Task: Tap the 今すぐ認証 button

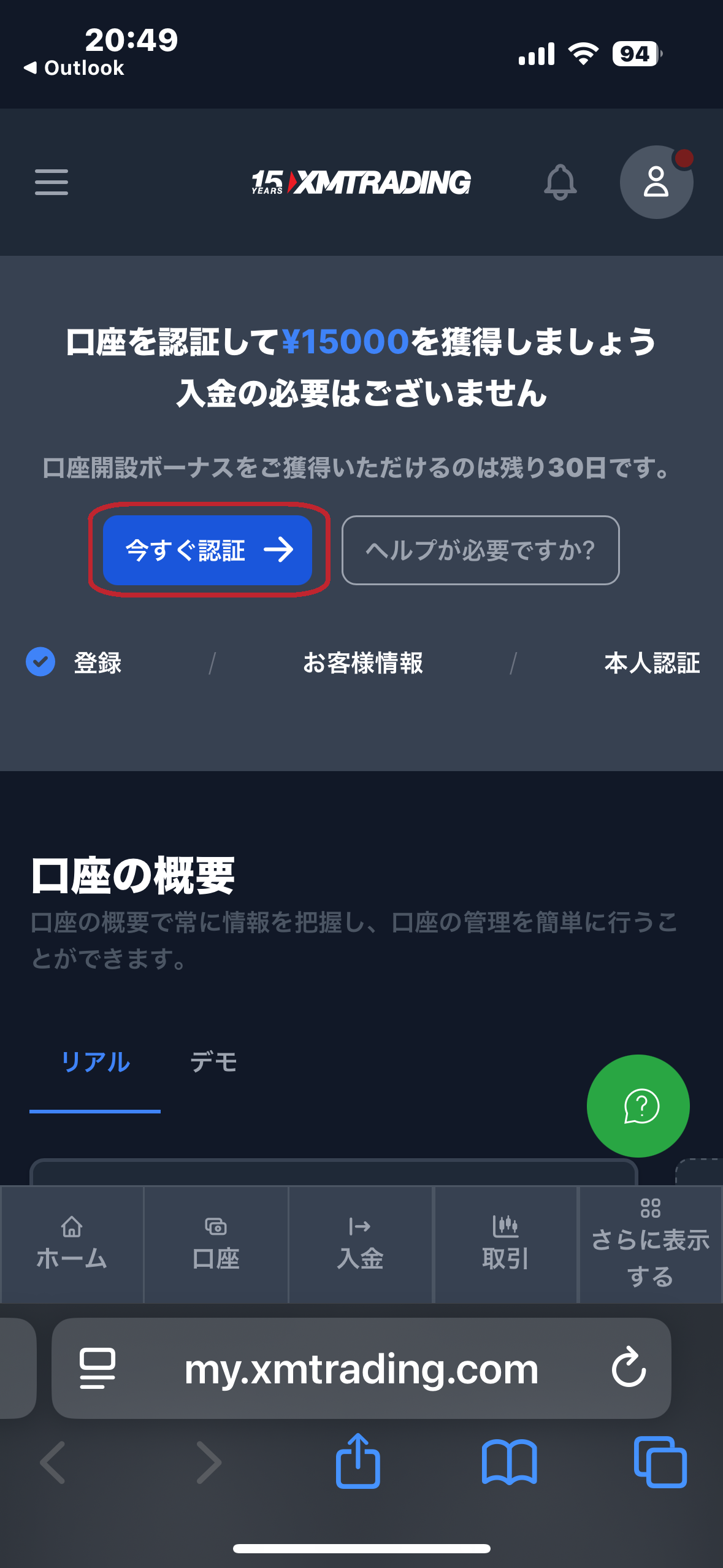Action: click(x=208, y=550)
